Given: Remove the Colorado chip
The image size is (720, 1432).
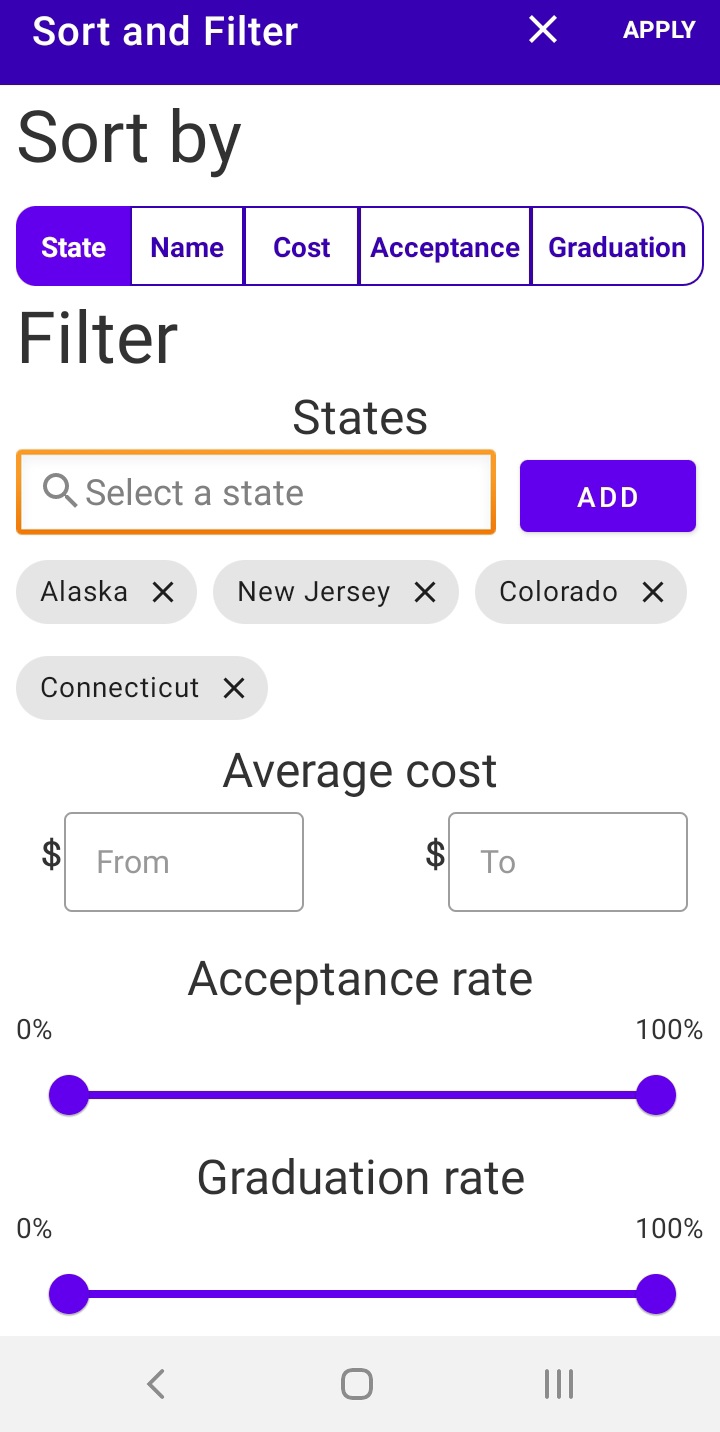Looking at the screenshot, I should (653, 592).
